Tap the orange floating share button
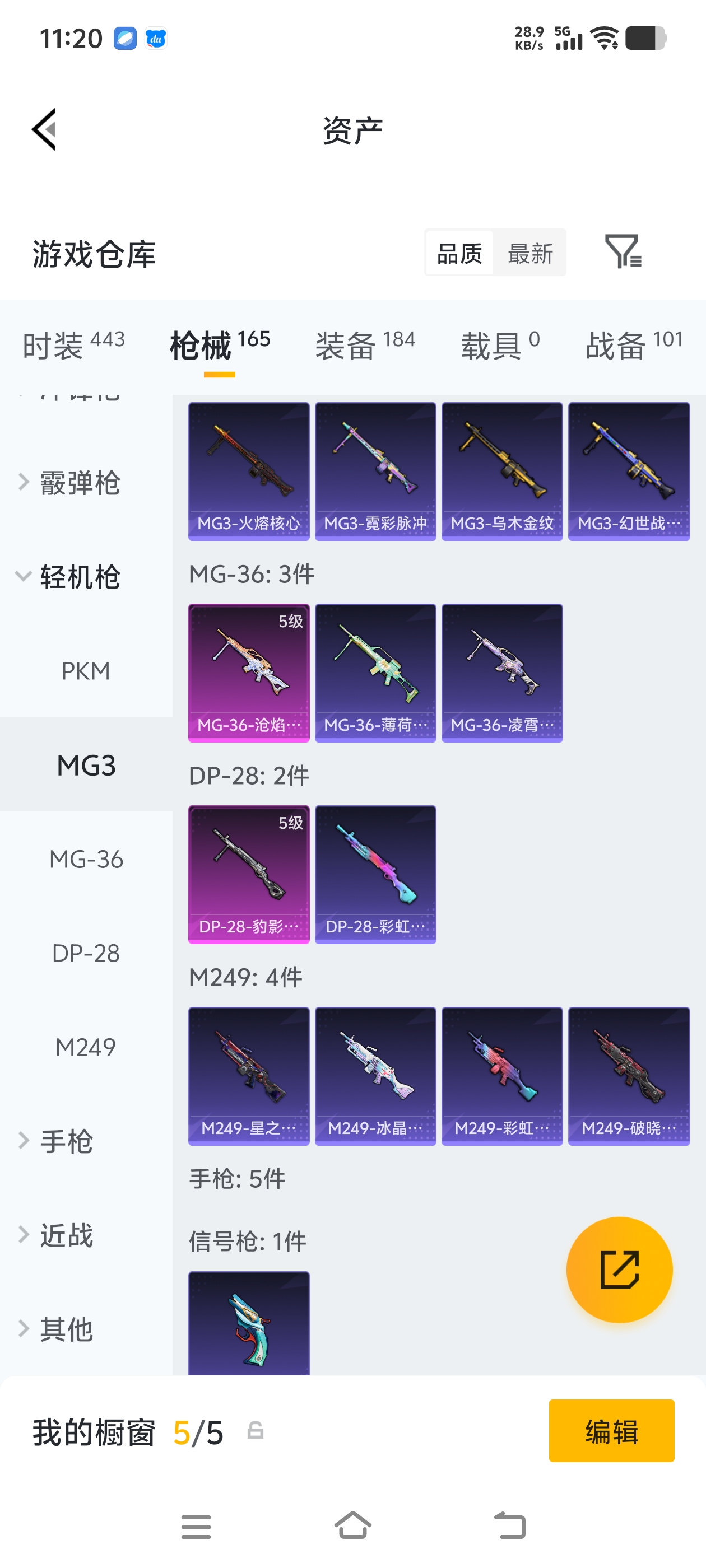 pyautogui.click(x=619, y=1269)
